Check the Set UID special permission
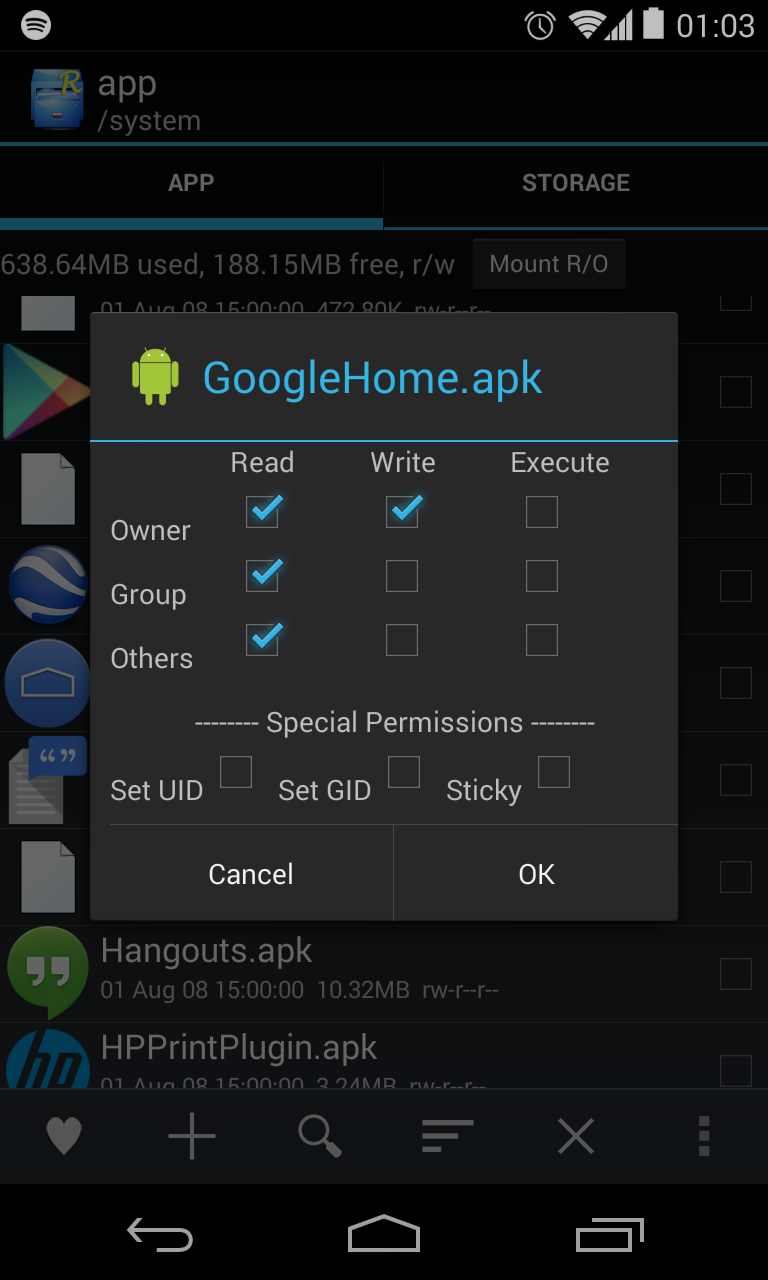This screenshot has width=768, height=1280. (236, 772)
